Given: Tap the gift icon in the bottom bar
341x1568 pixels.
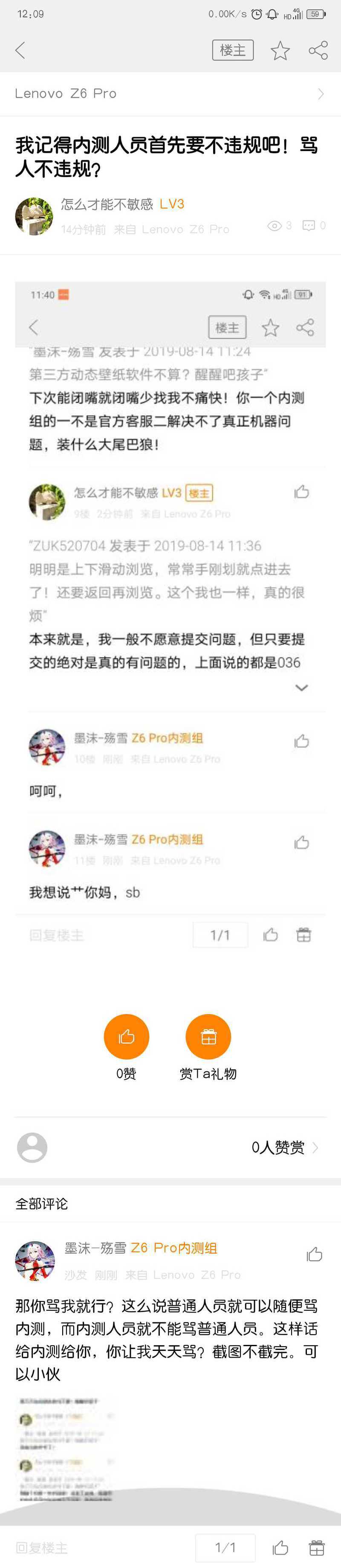Looking at the screenshot, I should (317, 1547).
